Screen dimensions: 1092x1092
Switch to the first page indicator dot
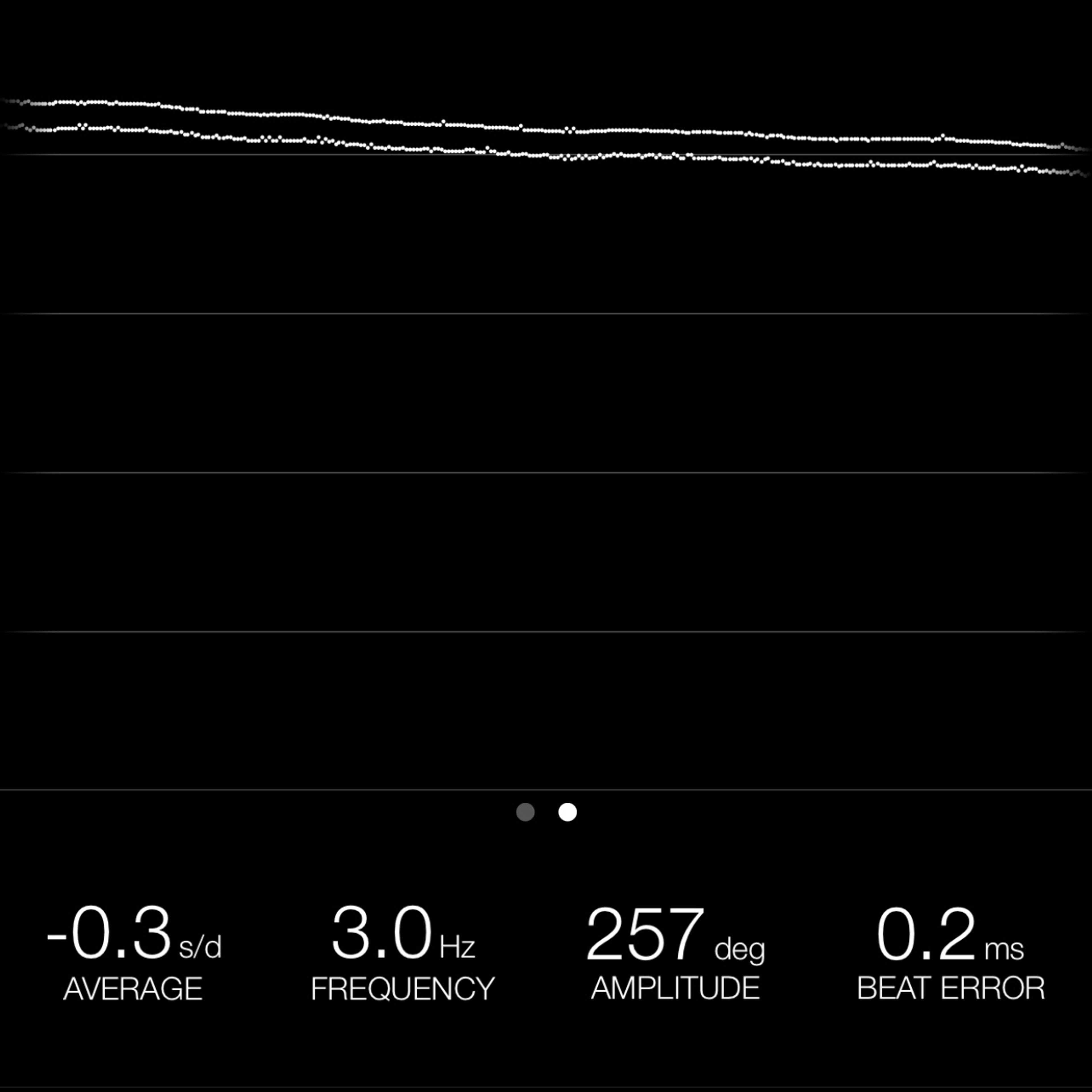[525, 812]
